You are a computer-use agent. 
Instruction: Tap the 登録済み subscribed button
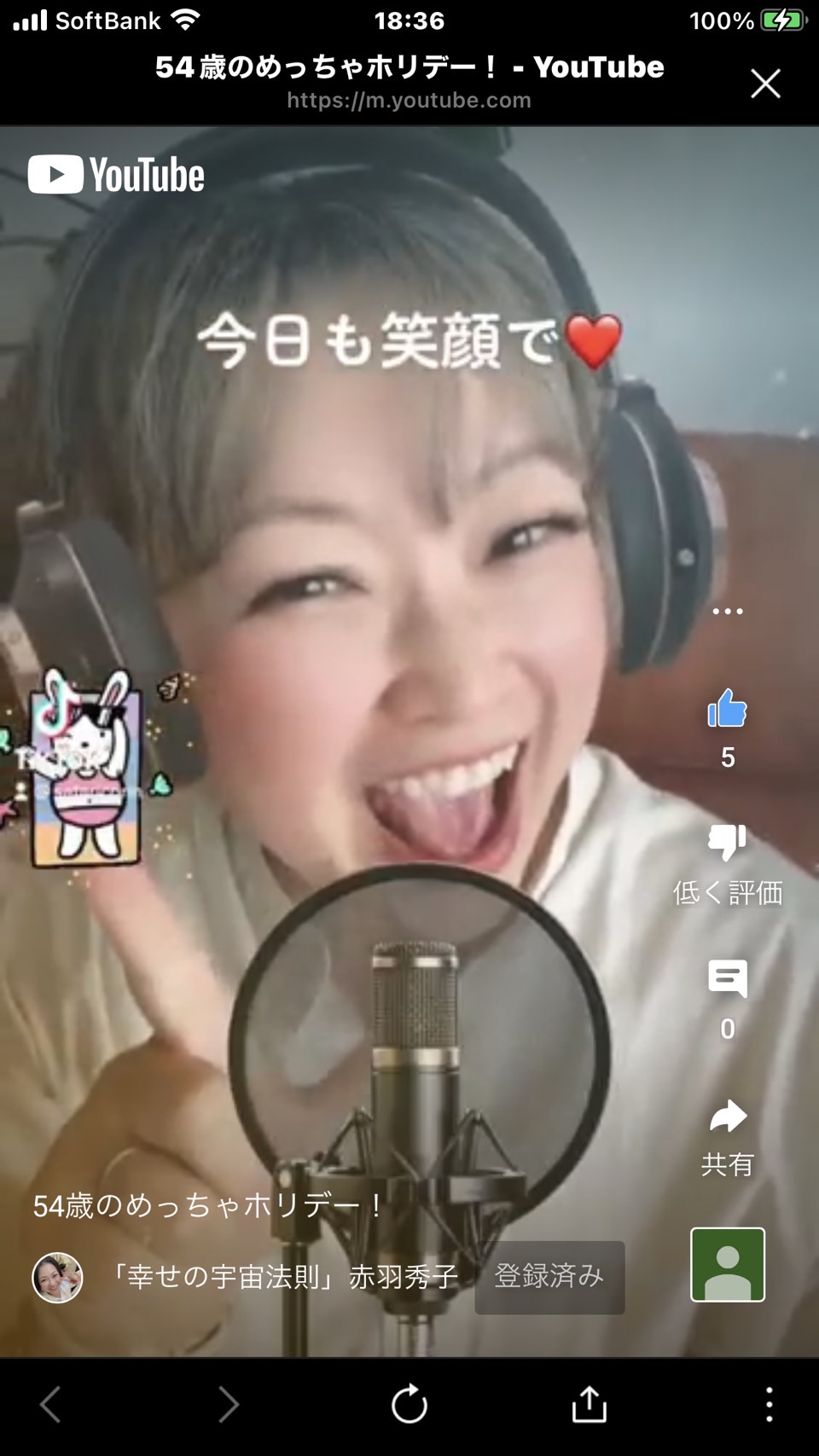[x=549, y=1277]
